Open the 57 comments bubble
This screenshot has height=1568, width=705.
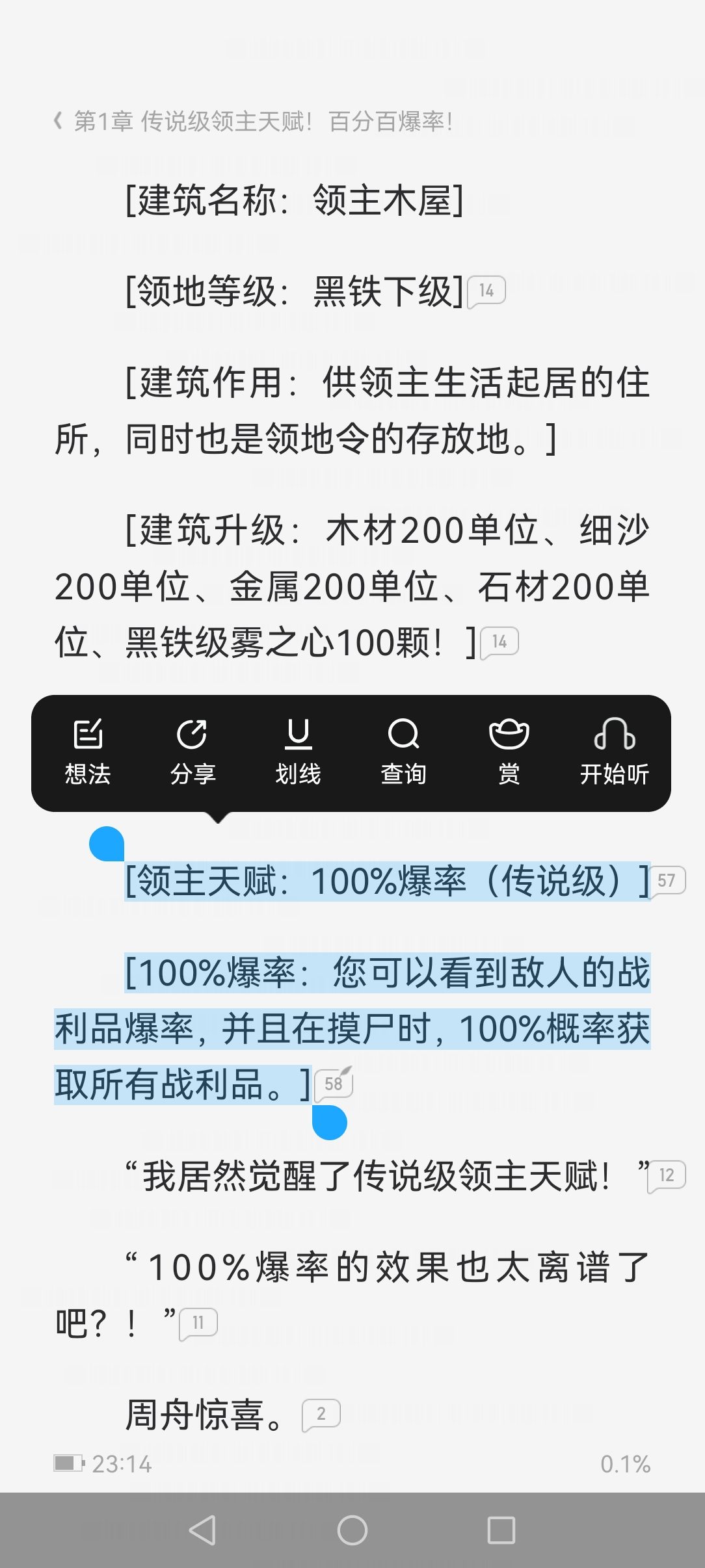(x=667, y=881)
